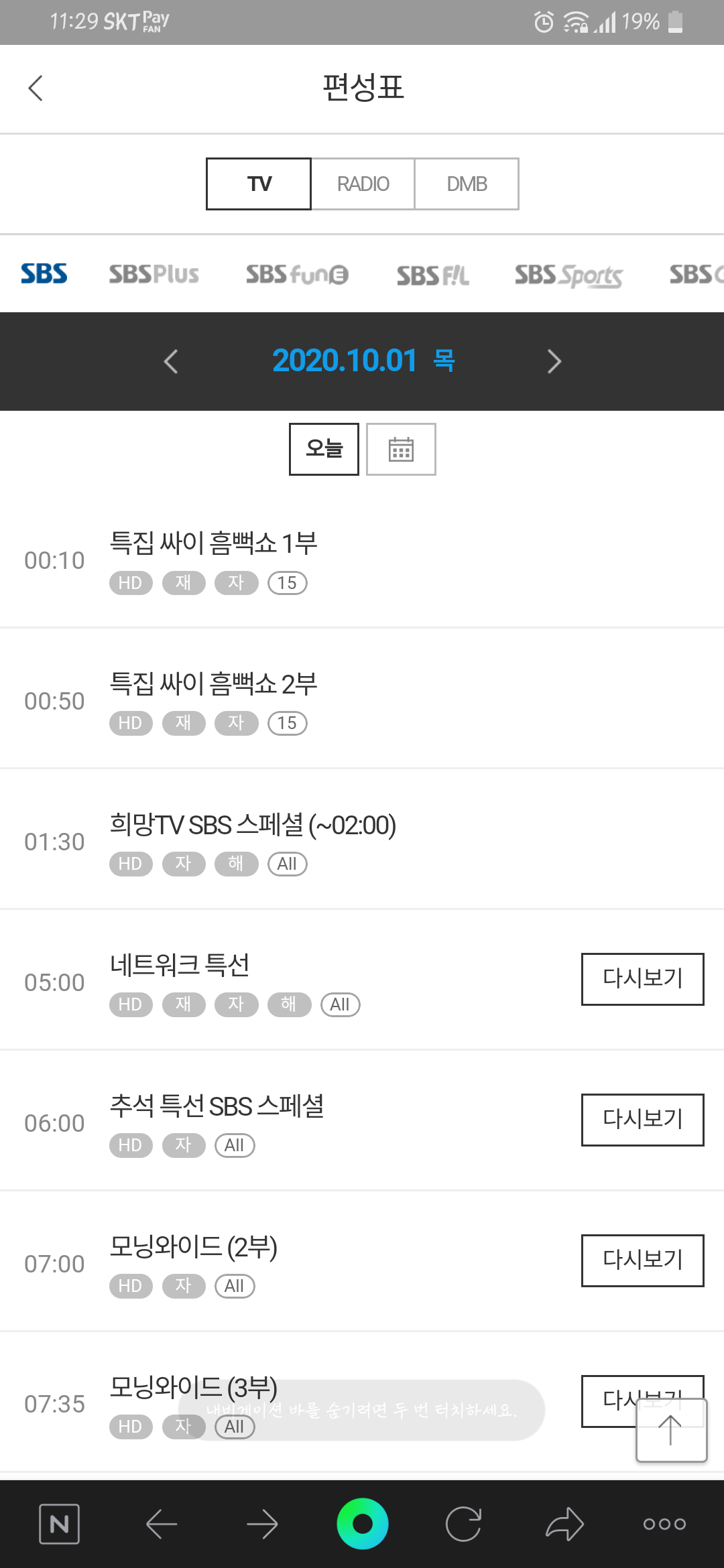724x1568 pixels.
Task: Go to the next date
Action: tap(554, 361)
